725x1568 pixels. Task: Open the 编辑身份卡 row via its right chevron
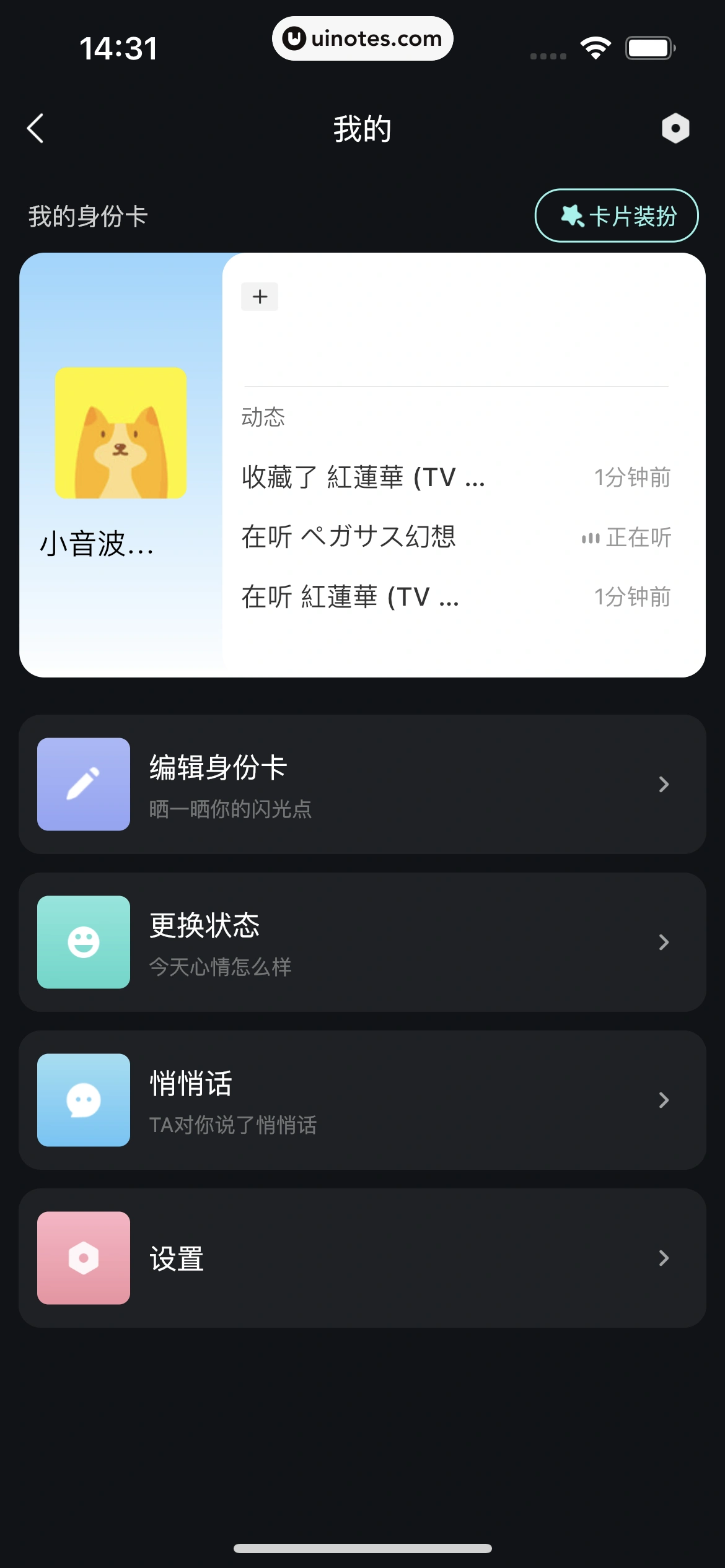[663, 784]
